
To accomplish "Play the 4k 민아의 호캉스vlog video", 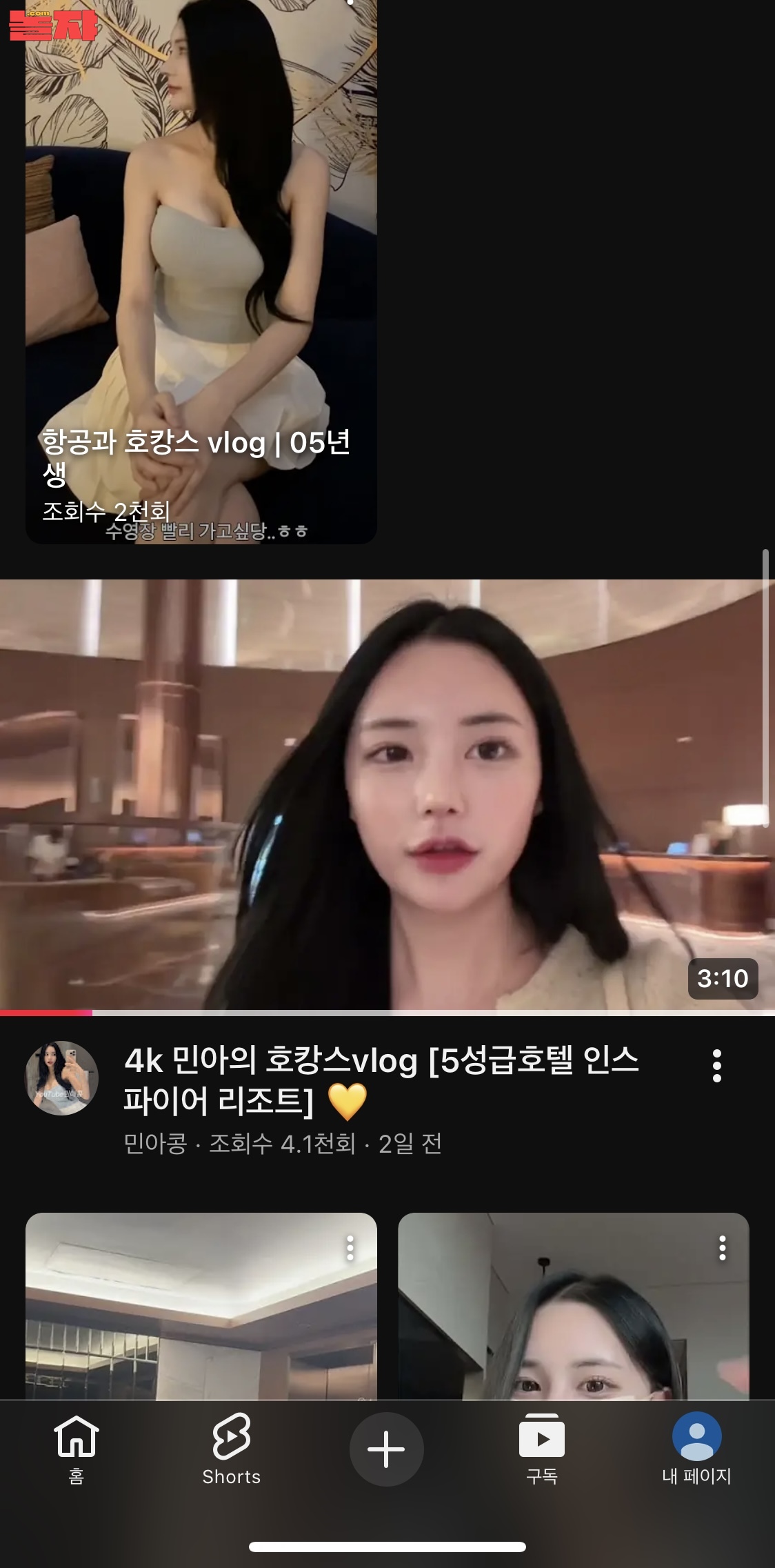I will click(x=386, y=793).
